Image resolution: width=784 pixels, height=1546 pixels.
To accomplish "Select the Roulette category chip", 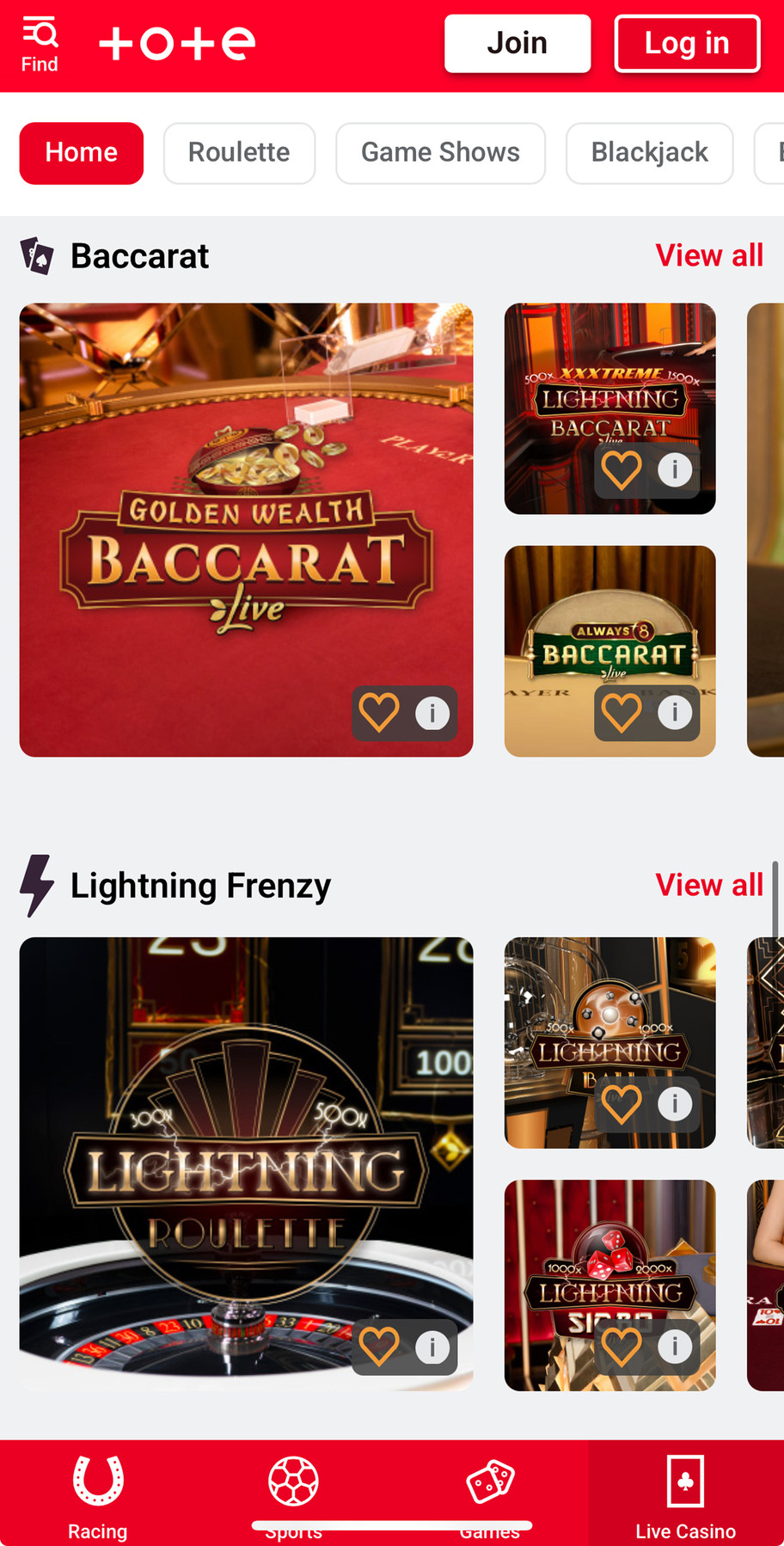I will [x=239, y=153].
